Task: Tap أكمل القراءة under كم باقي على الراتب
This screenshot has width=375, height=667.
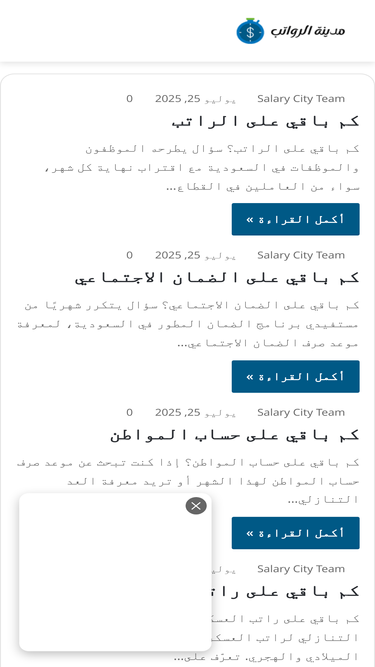Action: coord(295,219)
